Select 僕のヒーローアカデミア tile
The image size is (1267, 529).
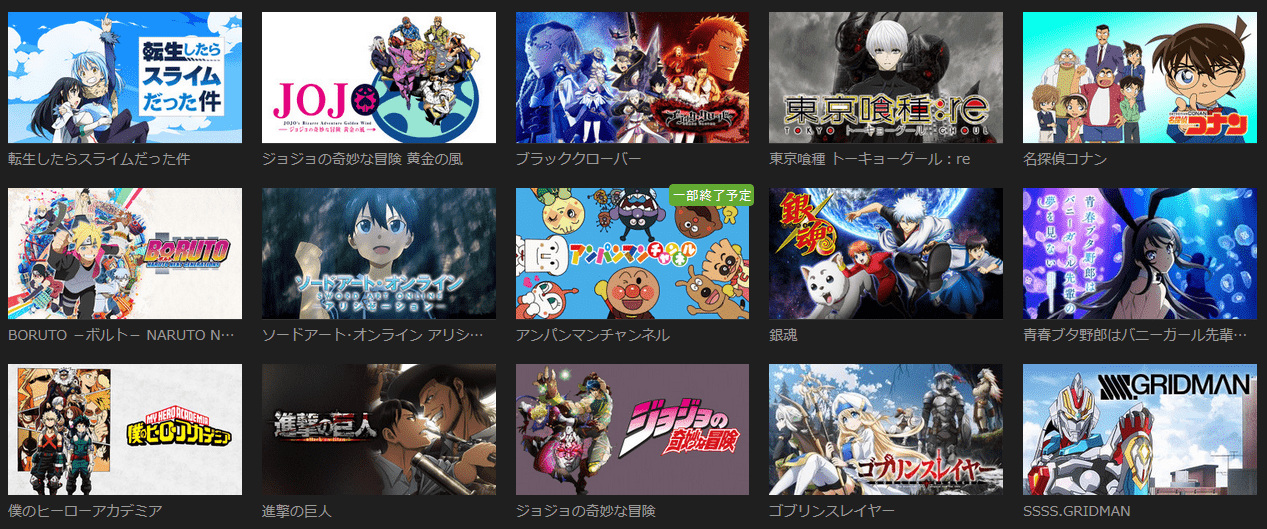point(125,430)
